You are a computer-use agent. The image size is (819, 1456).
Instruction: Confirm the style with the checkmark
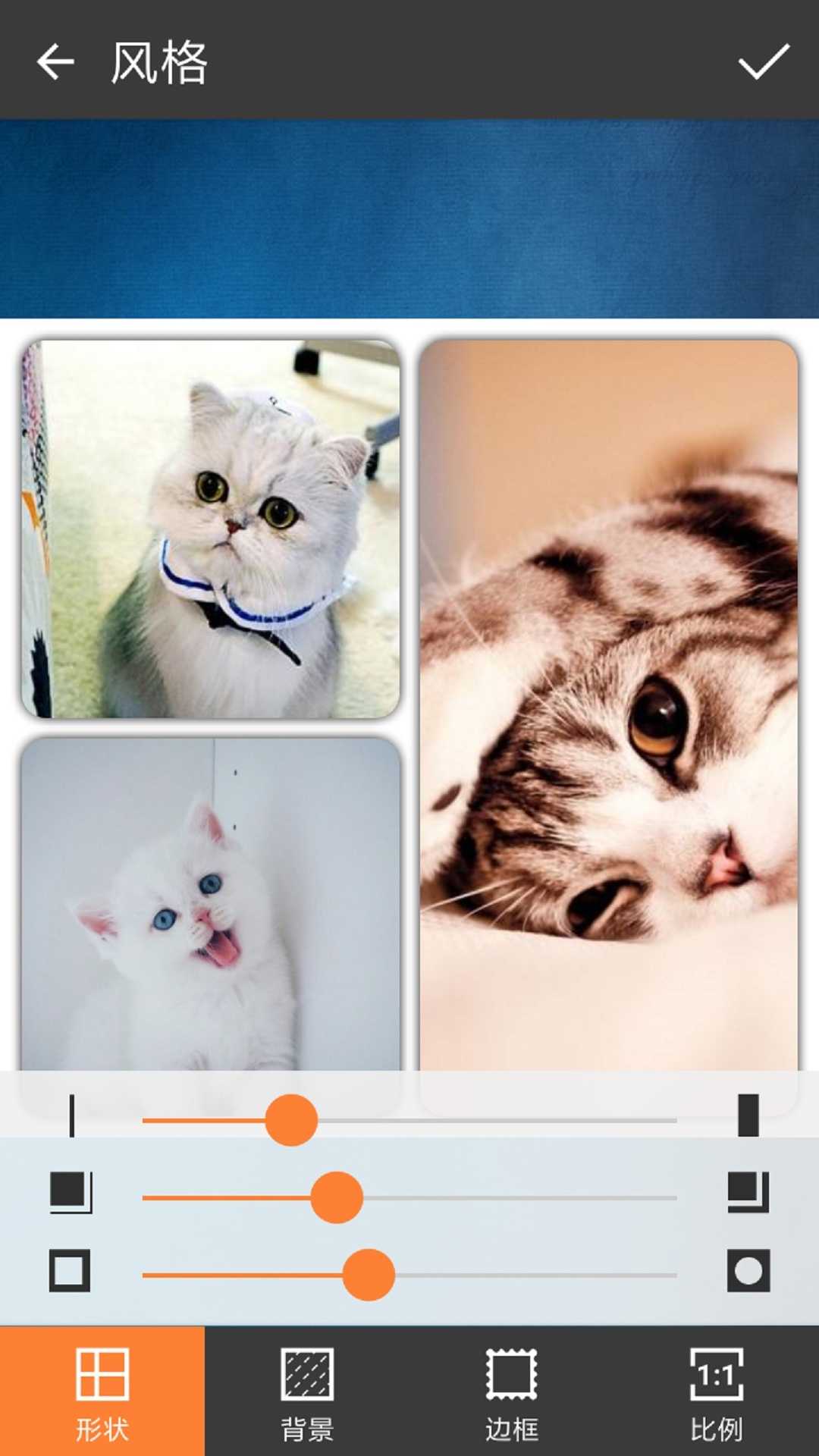click(764, 61)
